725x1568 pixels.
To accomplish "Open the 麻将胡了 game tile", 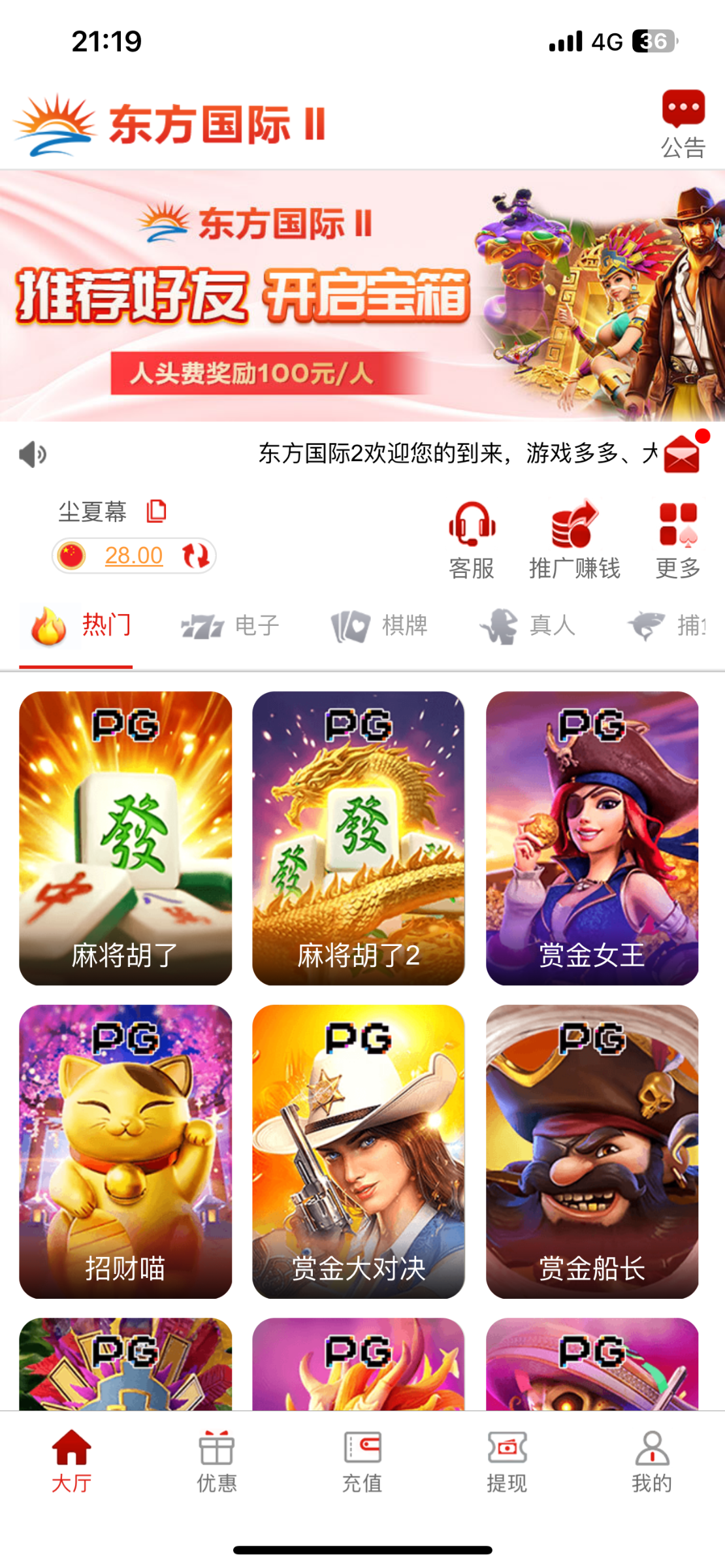I will pos(125,838).
